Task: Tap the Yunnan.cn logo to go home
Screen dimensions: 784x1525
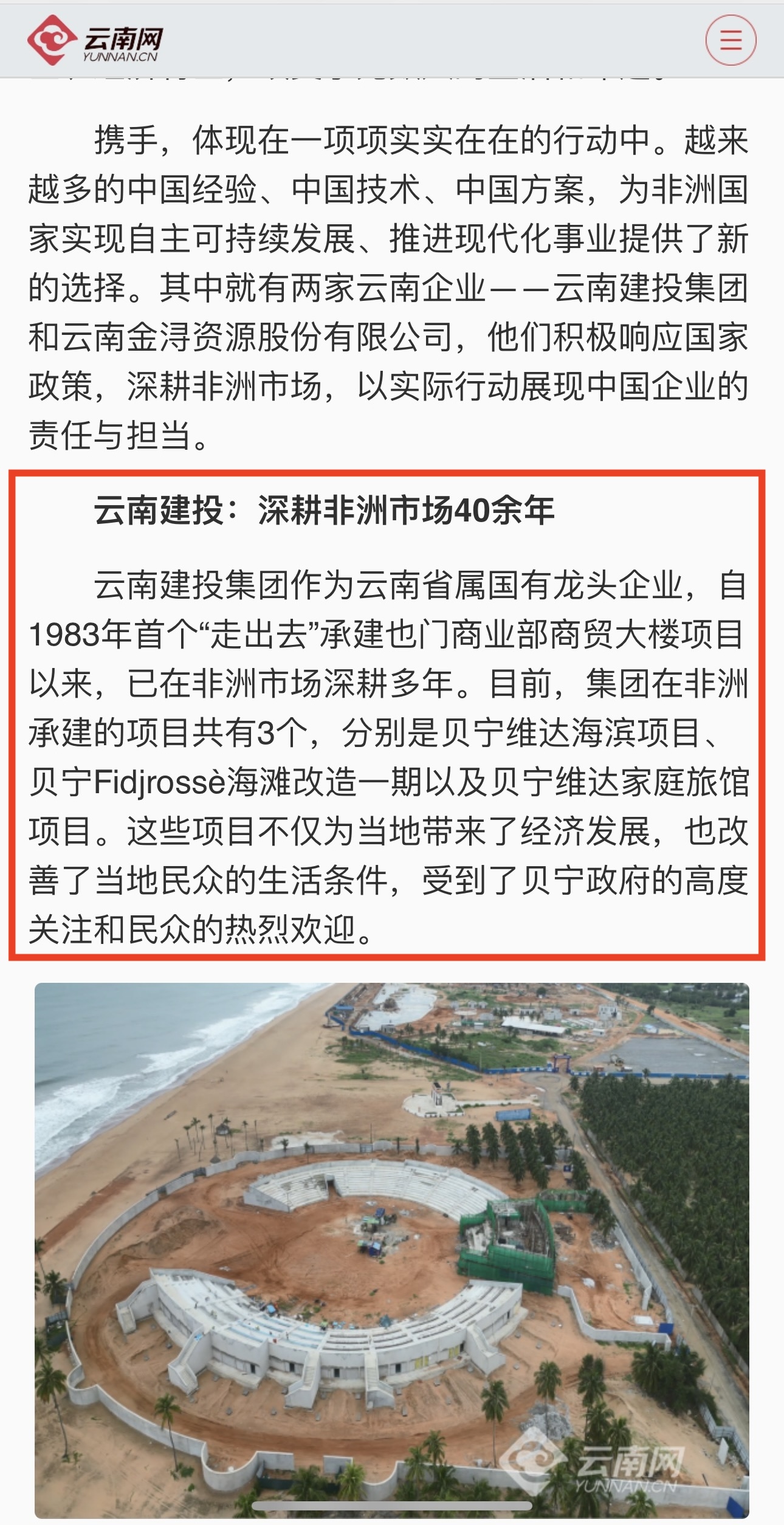Action: (95, 41)
